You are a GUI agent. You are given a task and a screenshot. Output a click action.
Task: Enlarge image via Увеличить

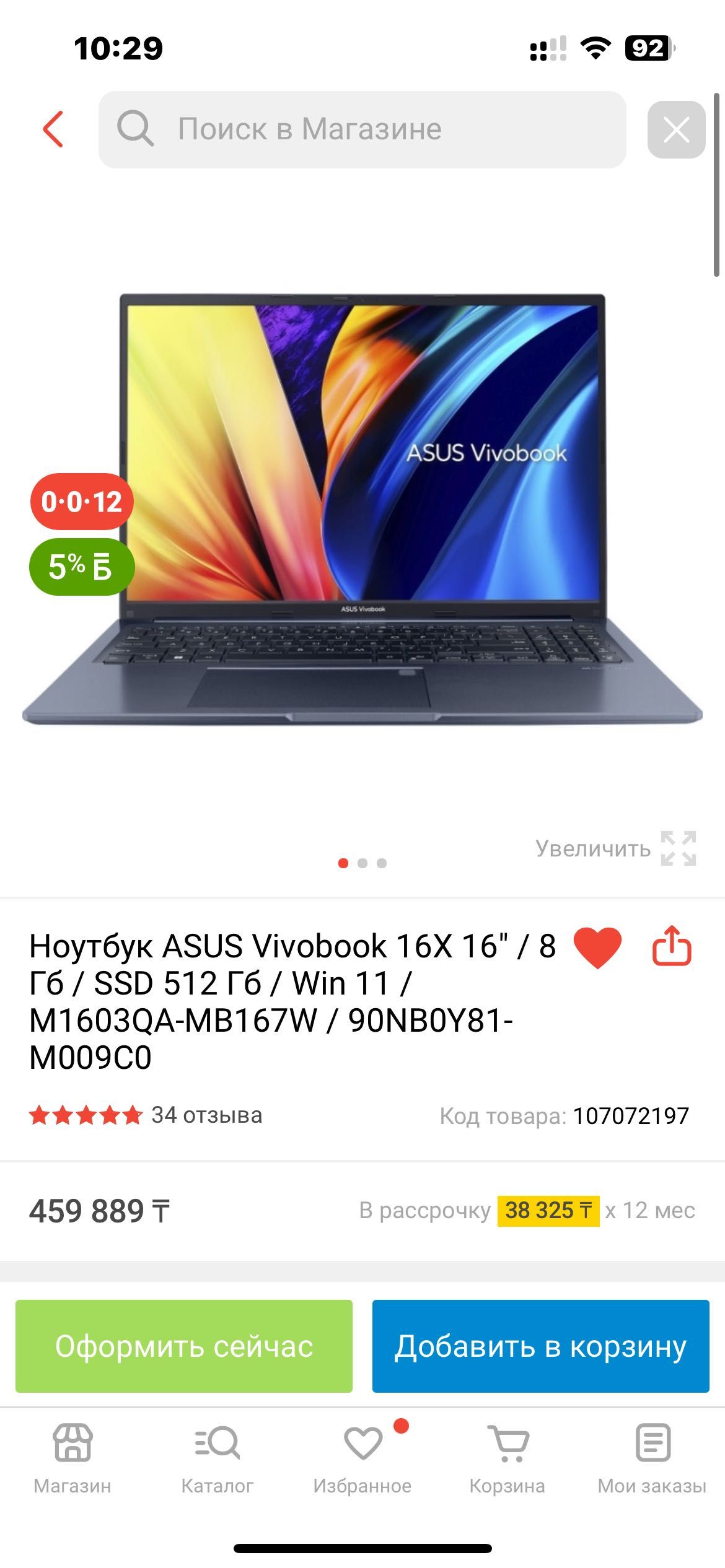coord(616,848)
